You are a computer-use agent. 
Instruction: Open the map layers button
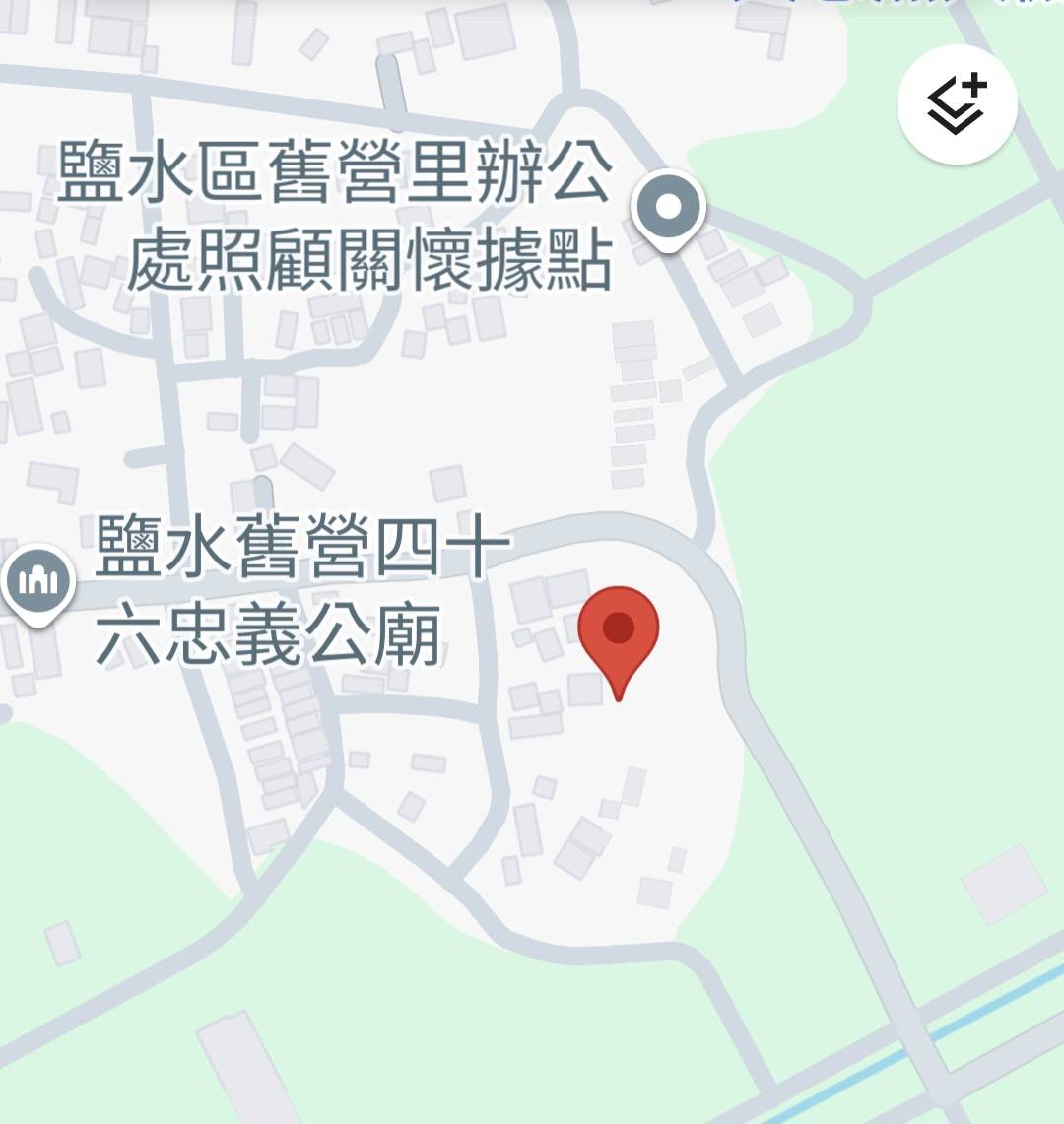click(x=957, y=103)
